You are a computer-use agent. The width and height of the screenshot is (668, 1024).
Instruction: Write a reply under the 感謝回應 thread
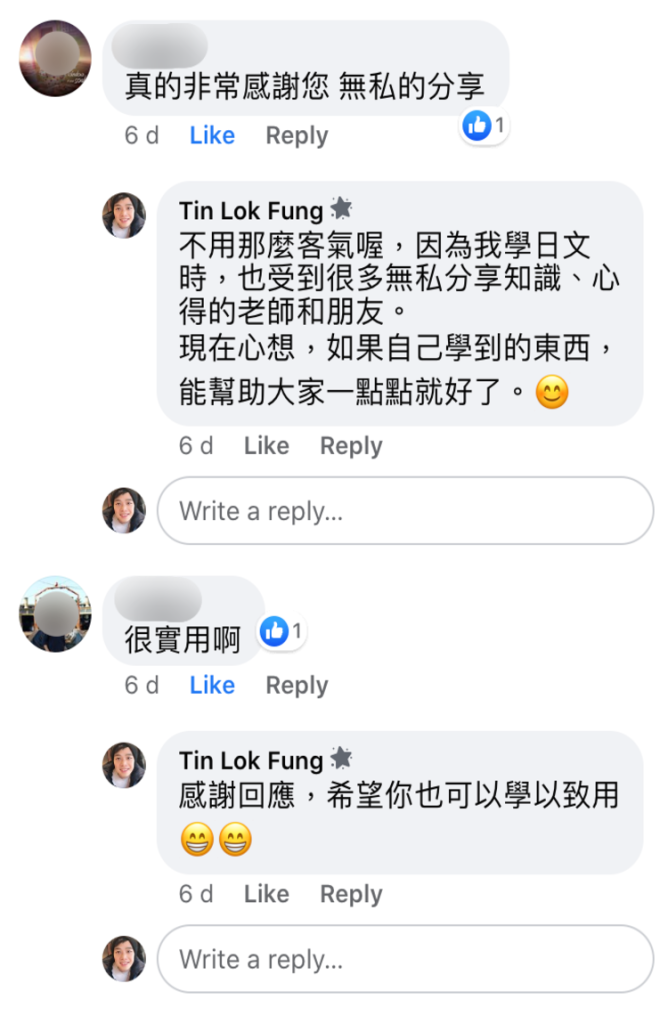pos(404,960)
